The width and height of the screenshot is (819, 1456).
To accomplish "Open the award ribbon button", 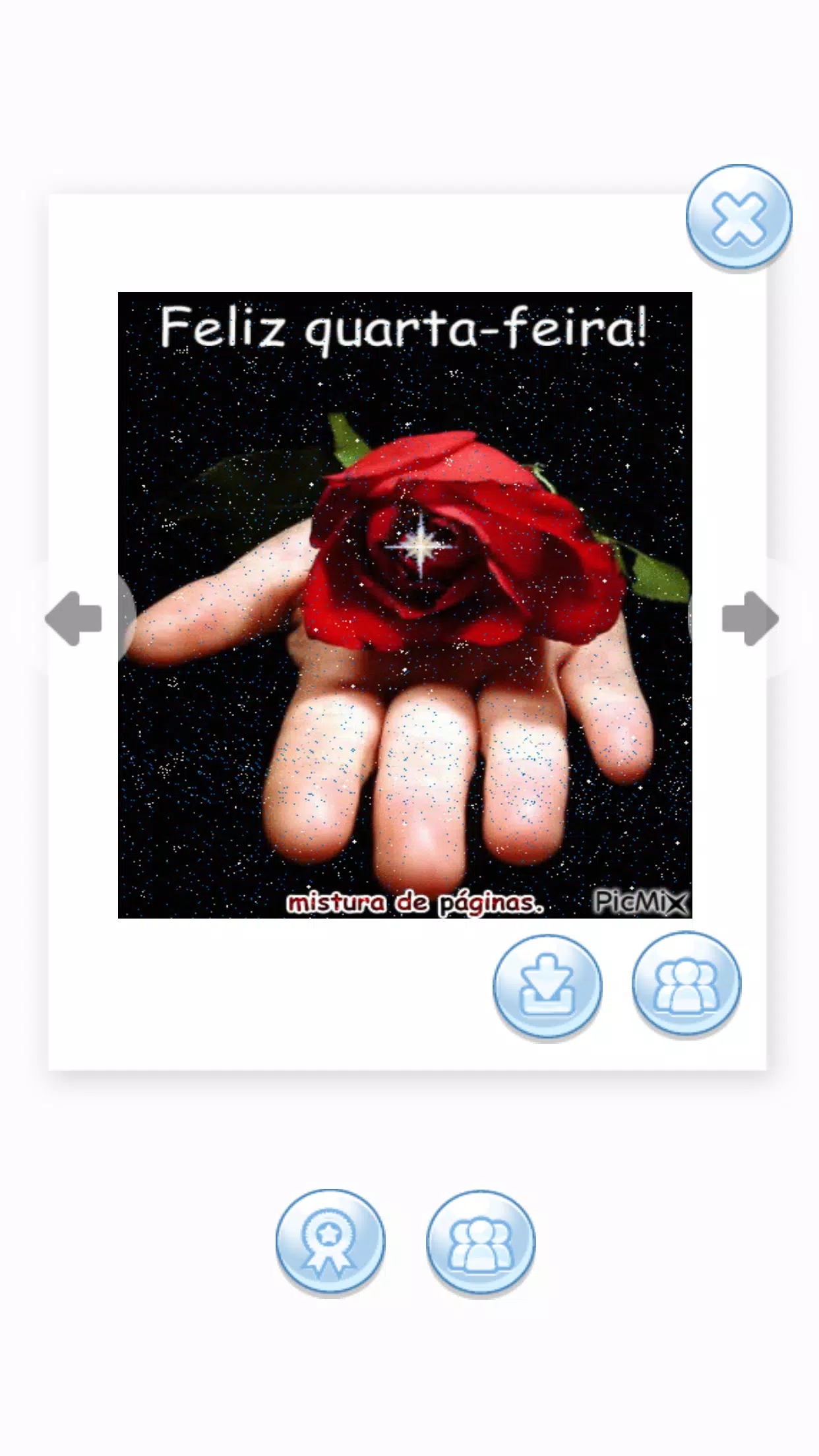I will (x=330, y=1242).
